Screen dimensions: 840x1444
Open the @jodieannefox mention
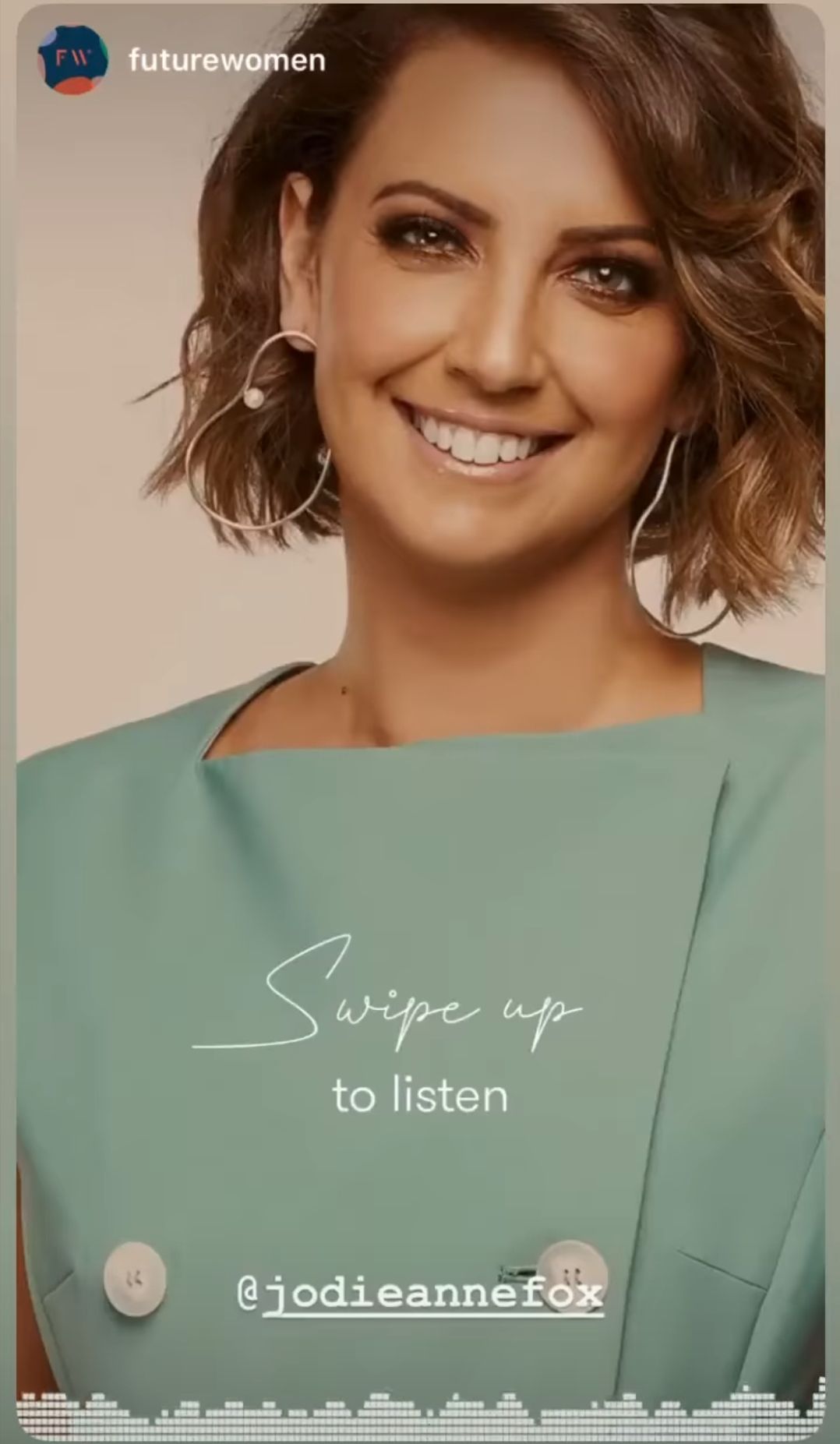click(x=420, y=1294)
